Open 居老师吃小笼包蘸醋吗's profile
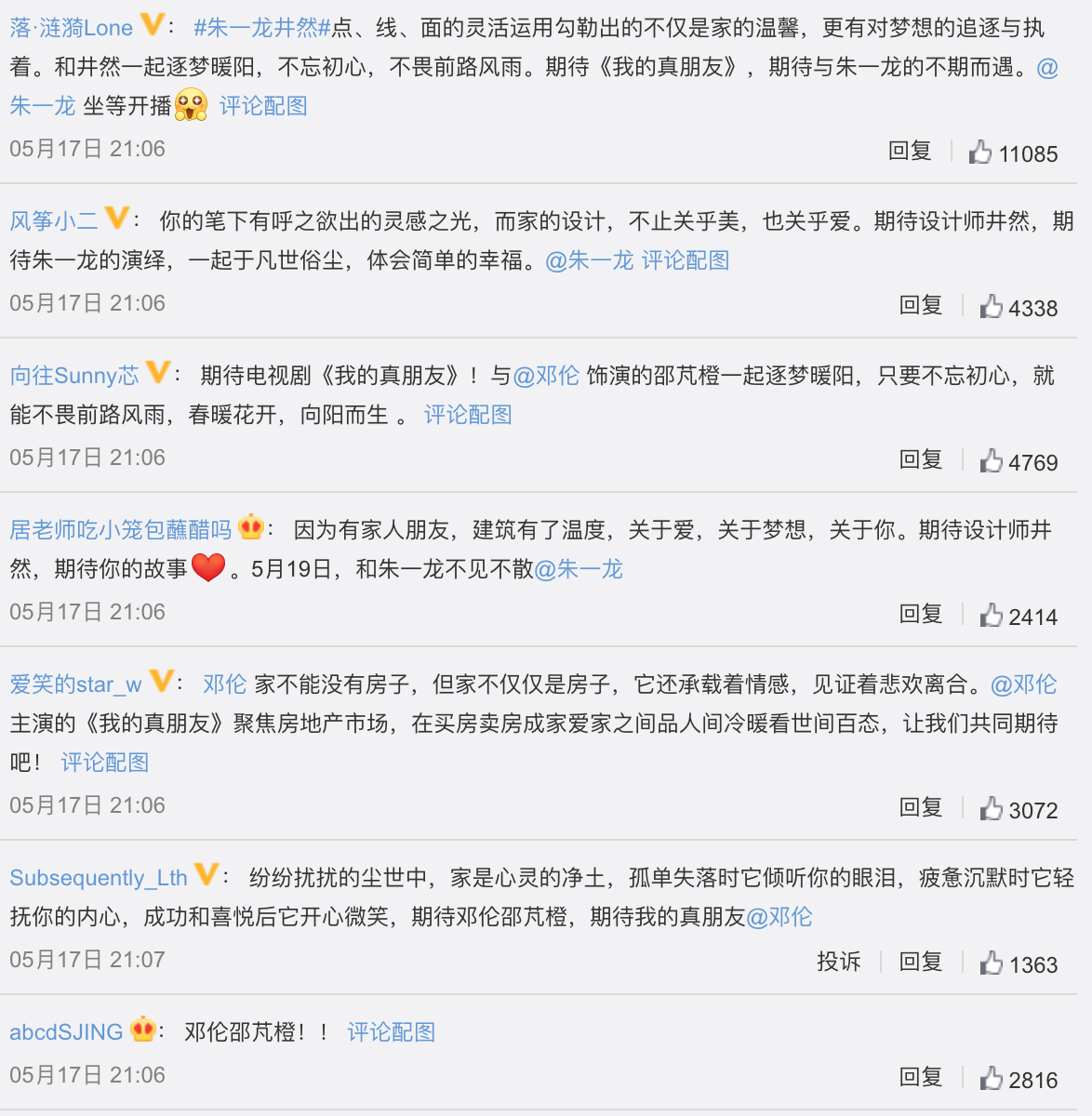The height and width of the screenshot is (1116, 1092). [x=121, y=529]
